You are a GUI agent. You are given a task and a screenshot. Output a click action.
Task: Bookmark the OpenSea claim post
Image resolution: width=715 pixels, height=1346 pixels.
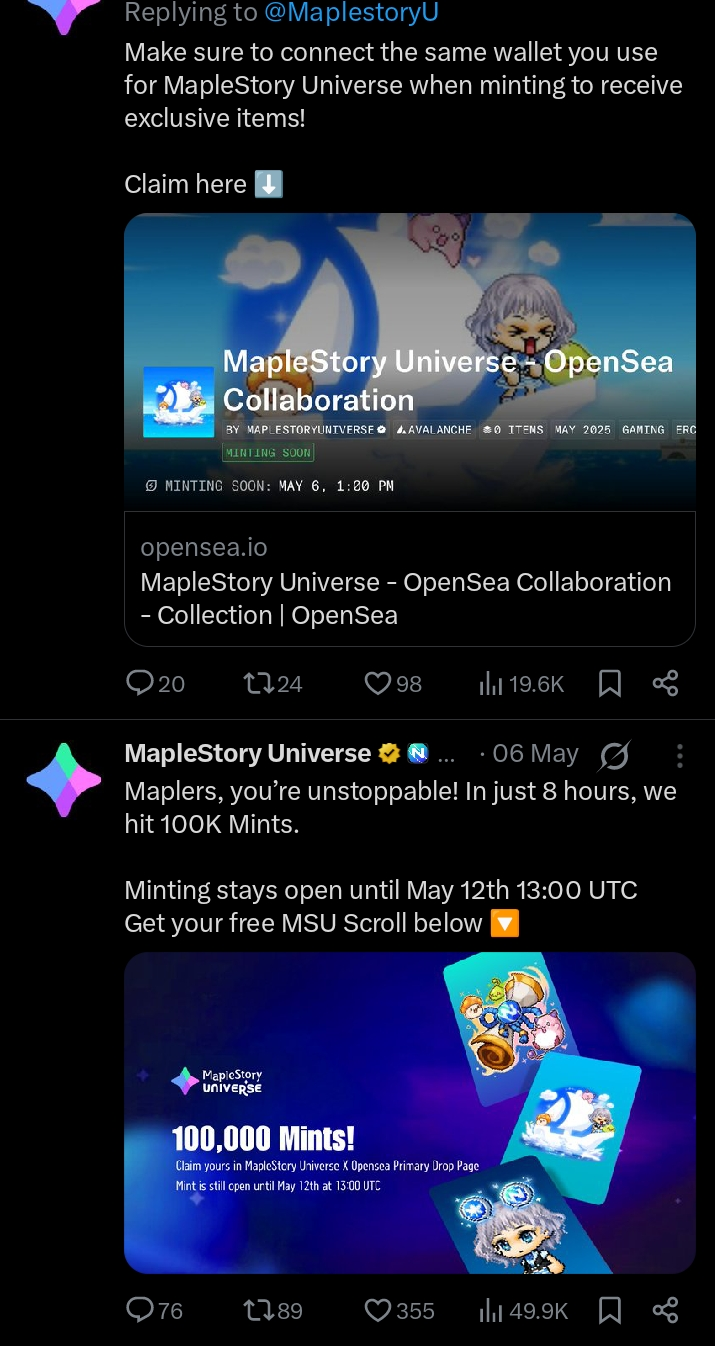pos(610,683)
